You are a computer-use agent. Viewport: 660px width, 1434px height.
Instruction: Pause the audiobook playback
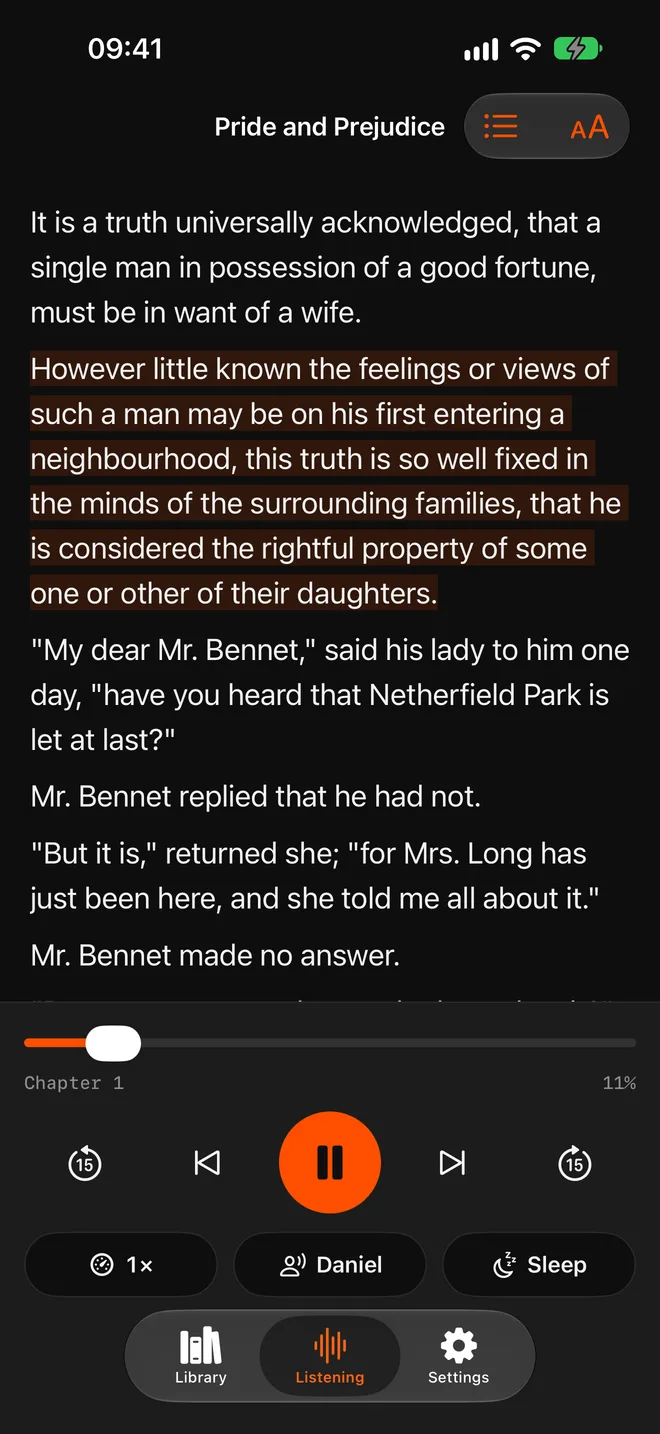(330, 1163)
